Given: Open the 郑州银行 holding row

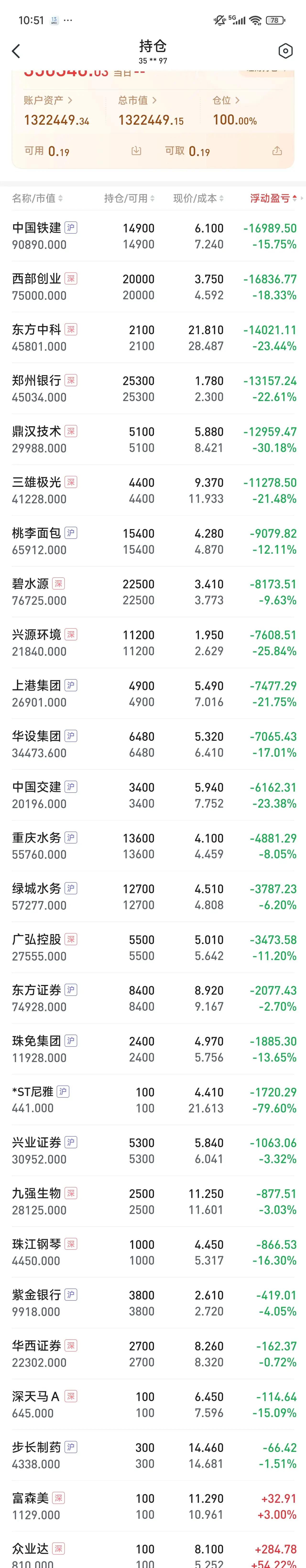Looking at the screenshot, I should tap(153, 388).
